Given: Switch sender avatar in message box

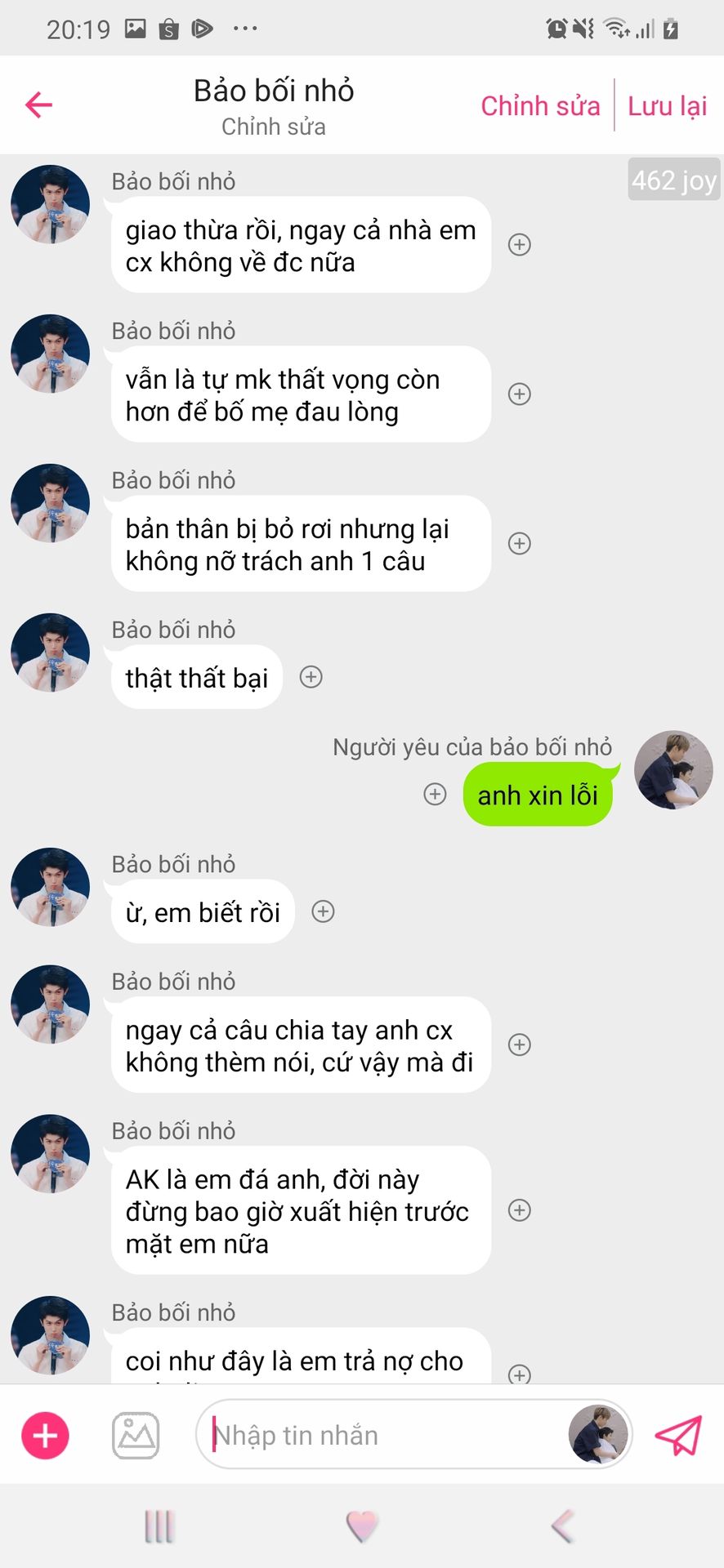Looking at the screenshot, I should 598,1434.
